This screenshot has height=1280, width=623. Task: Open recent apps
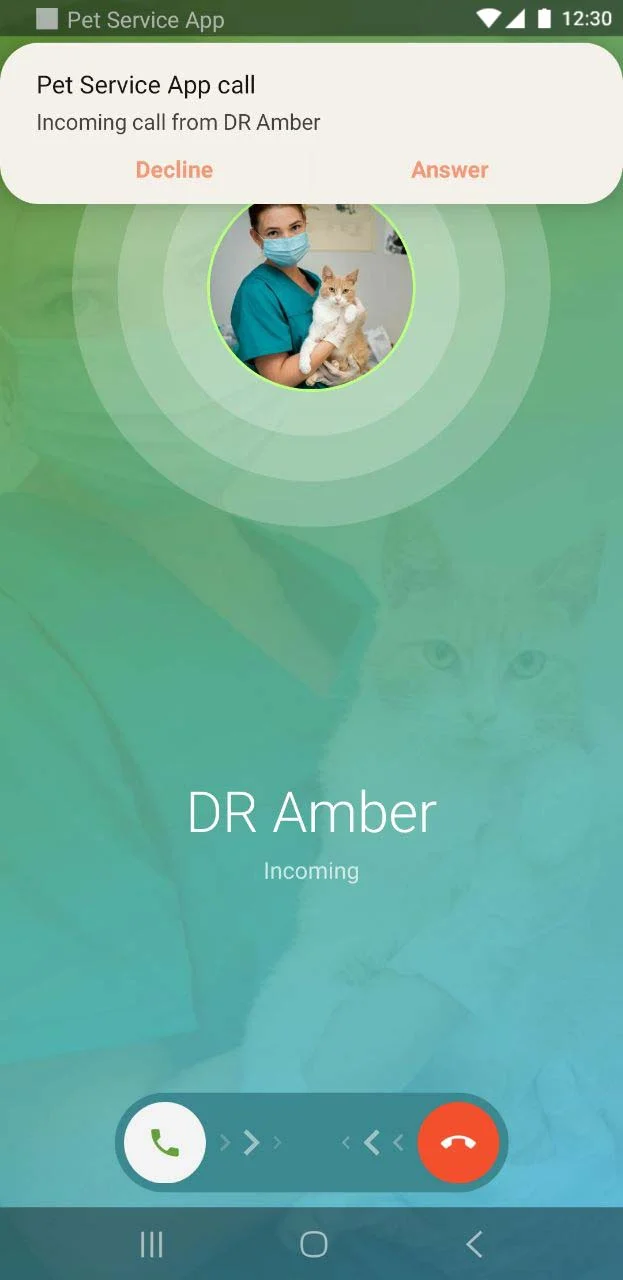[152, 1244]
